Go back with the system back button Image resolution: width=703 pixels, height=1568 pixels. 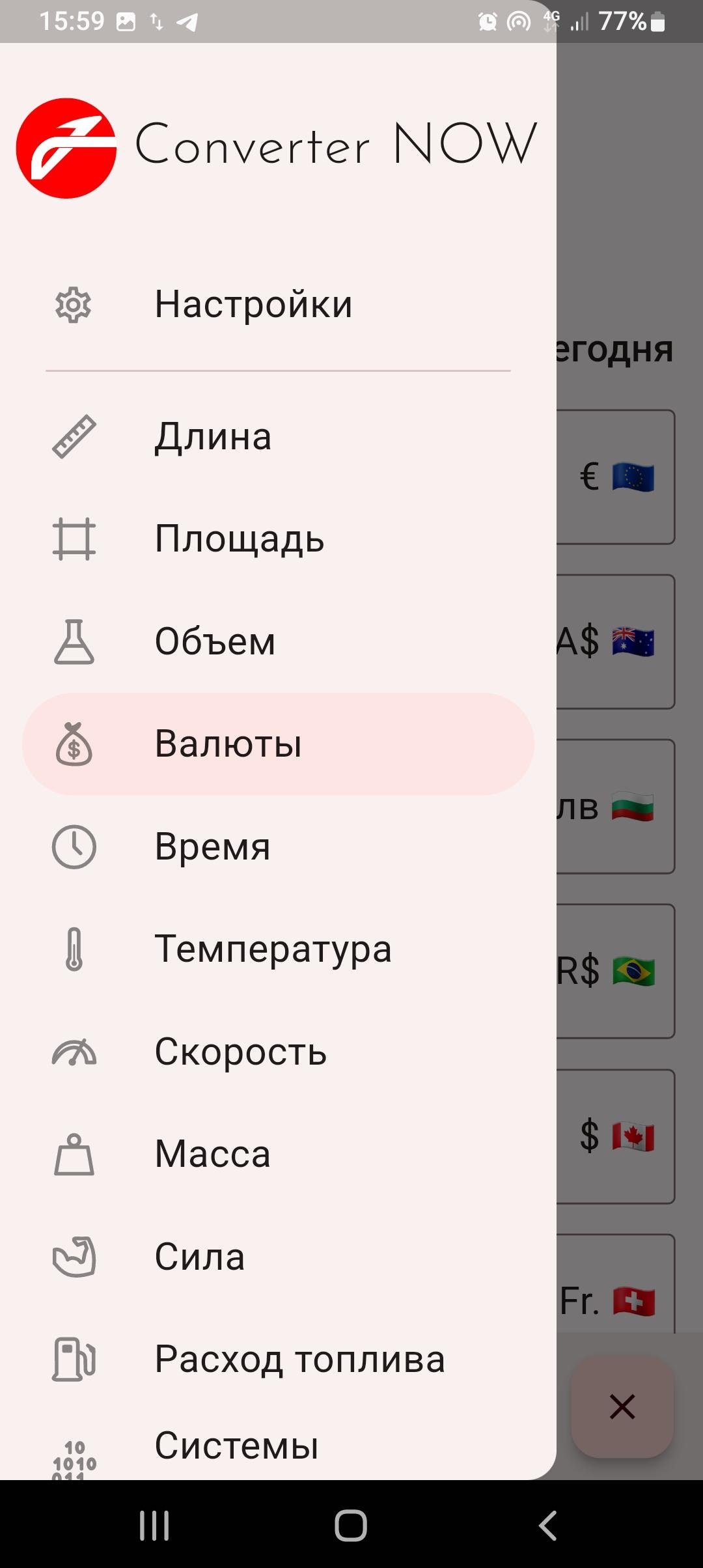[547, 1525]
